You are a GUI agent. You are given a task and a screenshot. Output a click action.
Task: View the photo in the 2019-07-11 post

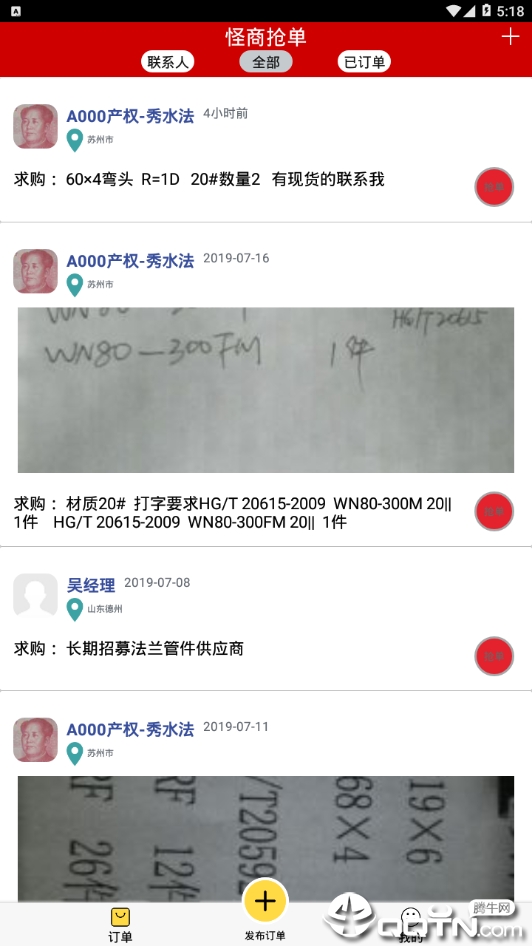[266, 839]
